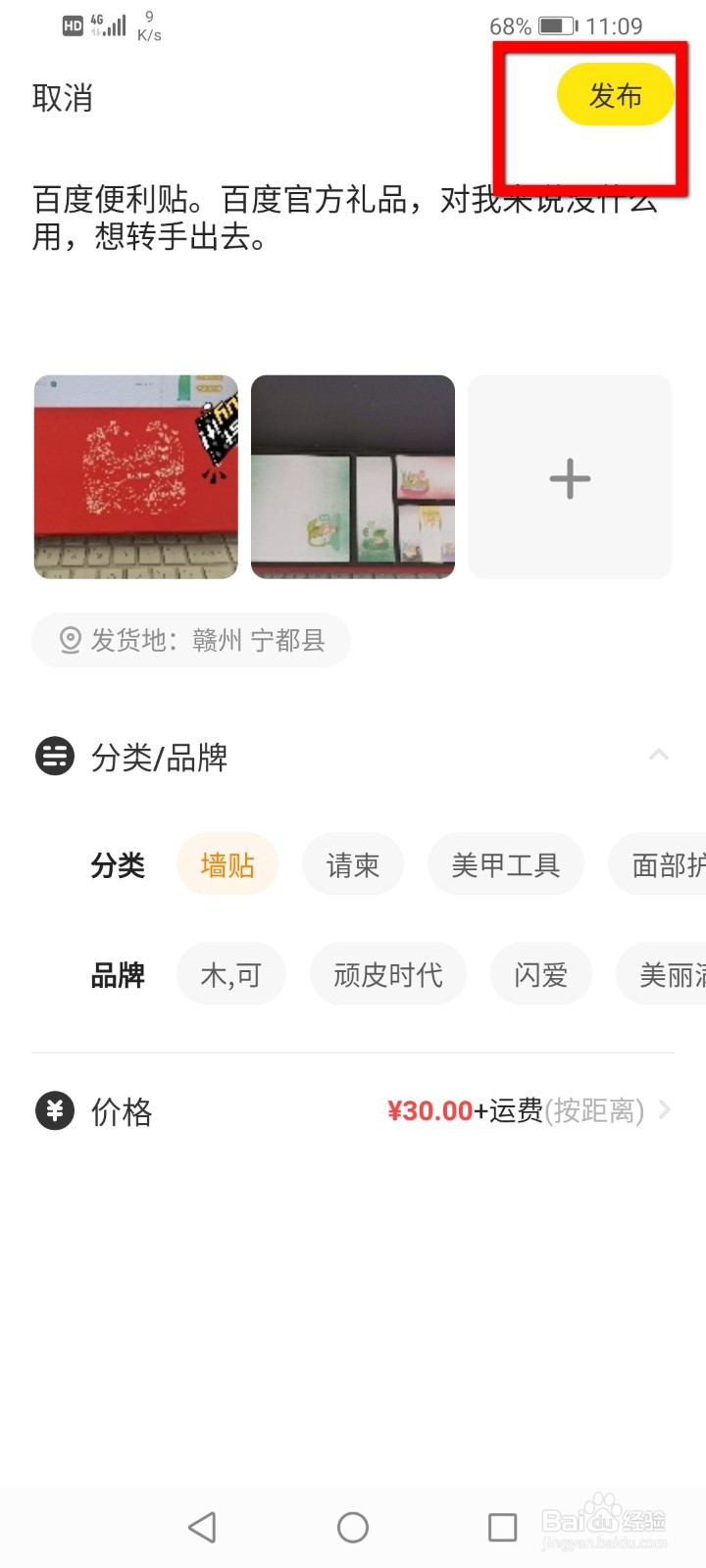Open the price details via the right arrow

(x=666, y=1110)
